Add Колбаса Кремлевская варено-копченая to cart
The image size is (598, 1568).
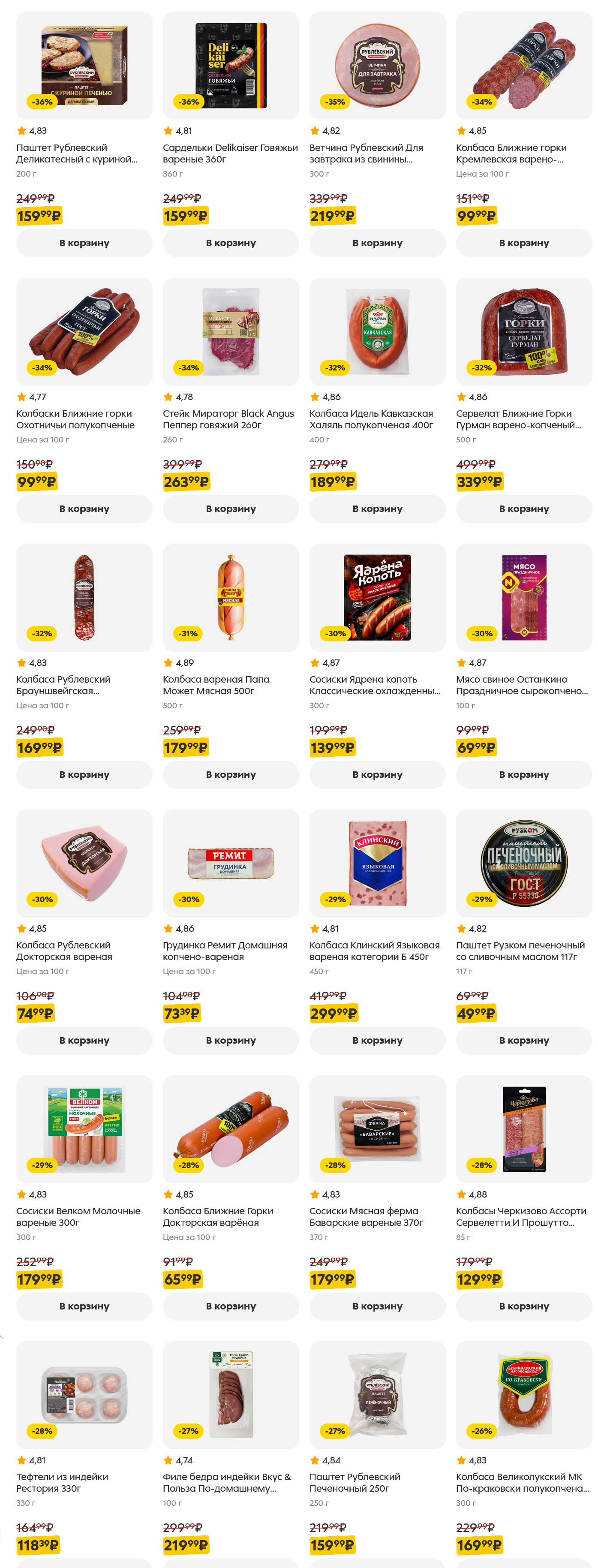coord(524,243)
